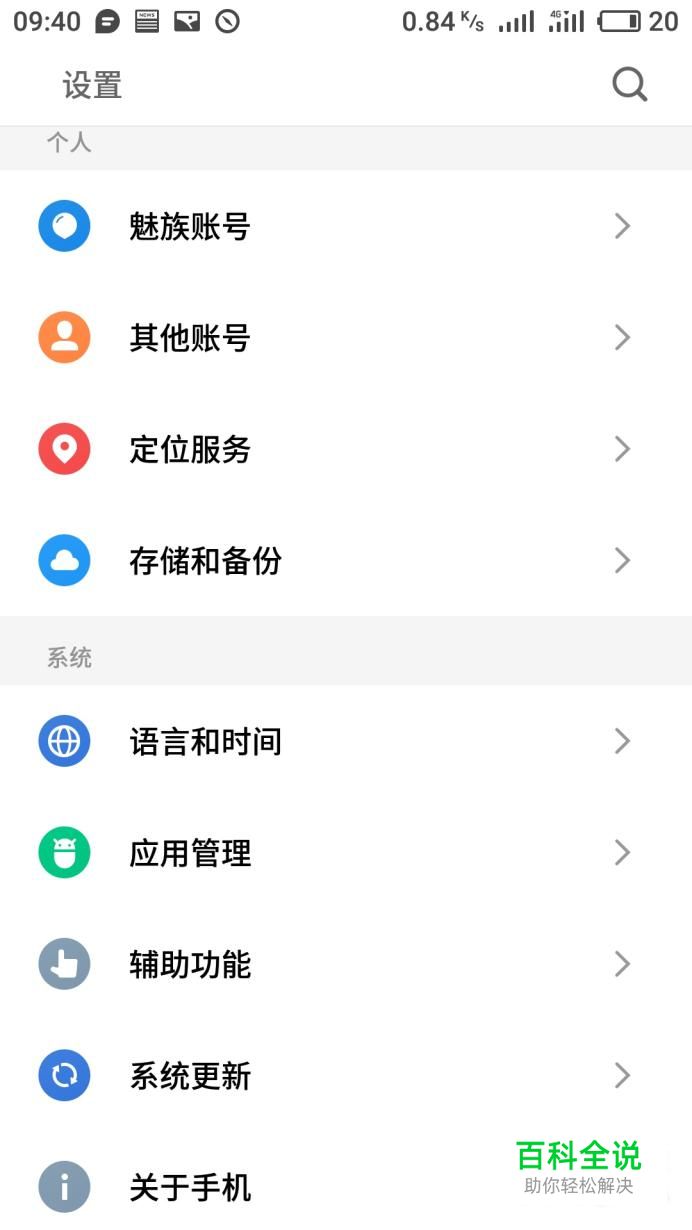692x1230 pixels.
Task: Open the search icon in Settings
Action: (629, 86)
